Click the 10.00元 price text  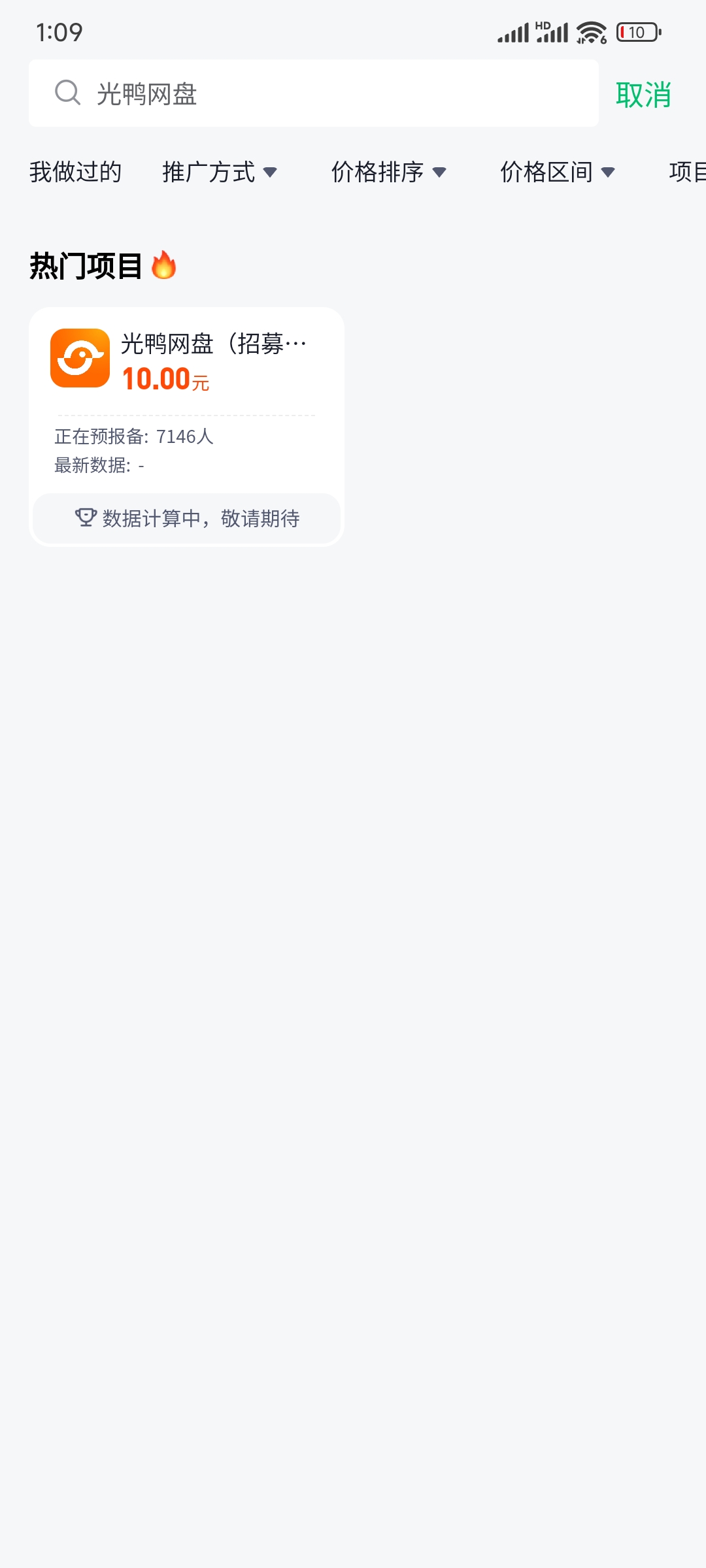(165, 380)
